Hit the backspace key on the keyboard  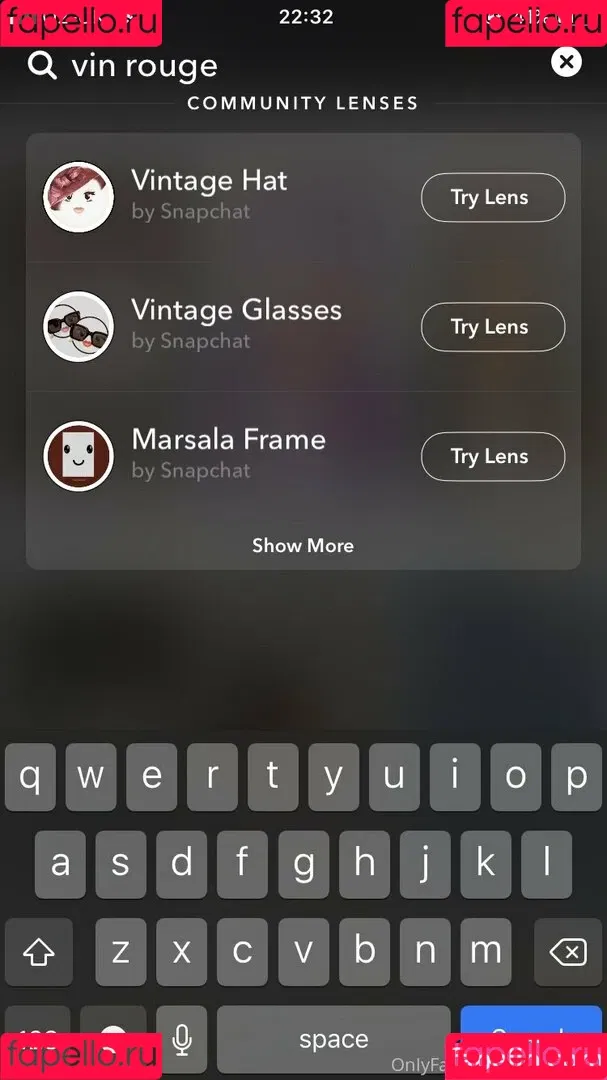point(567,951)
